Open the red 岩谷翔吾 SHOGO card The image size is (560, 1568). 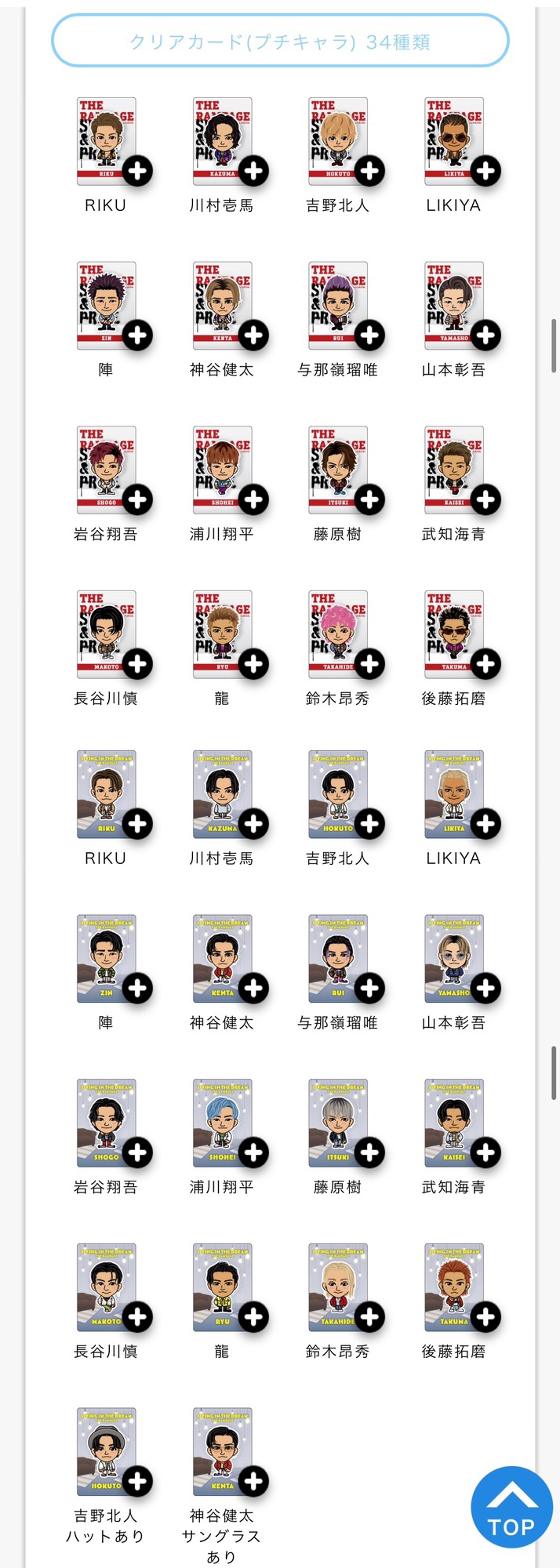[107, 470]
